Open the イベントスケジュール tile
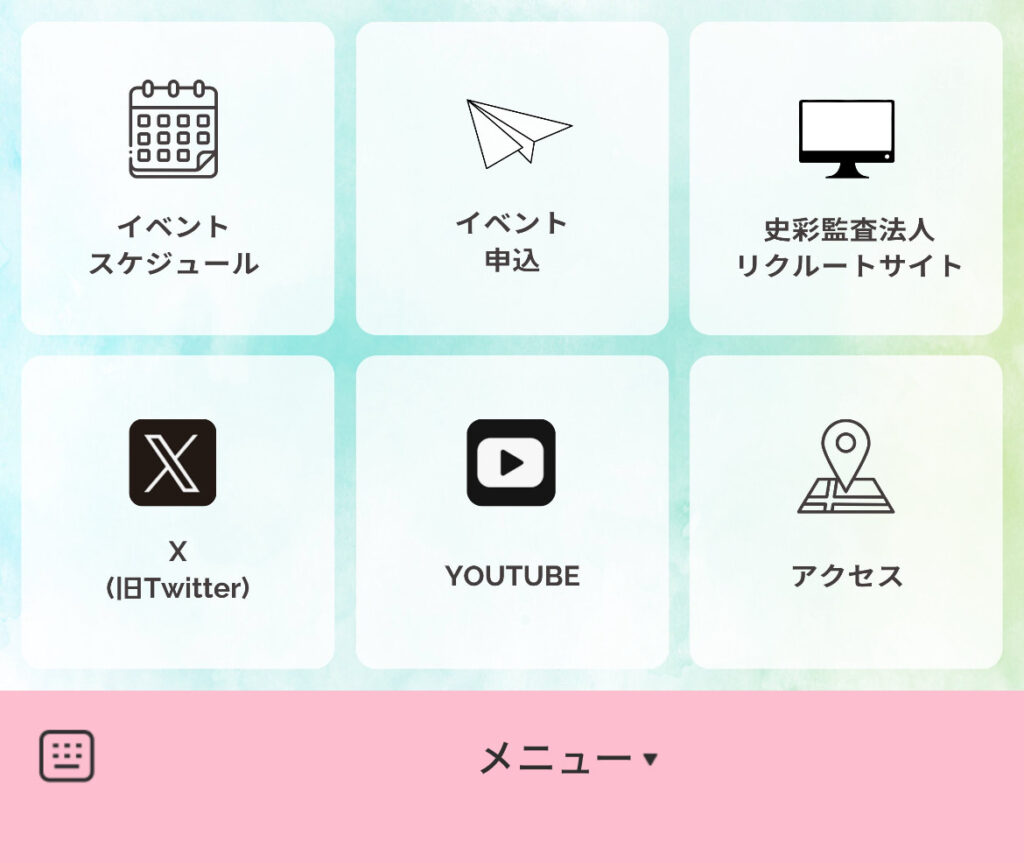The height and width of the screenshot is (863, 1024). tap(177, 179)
